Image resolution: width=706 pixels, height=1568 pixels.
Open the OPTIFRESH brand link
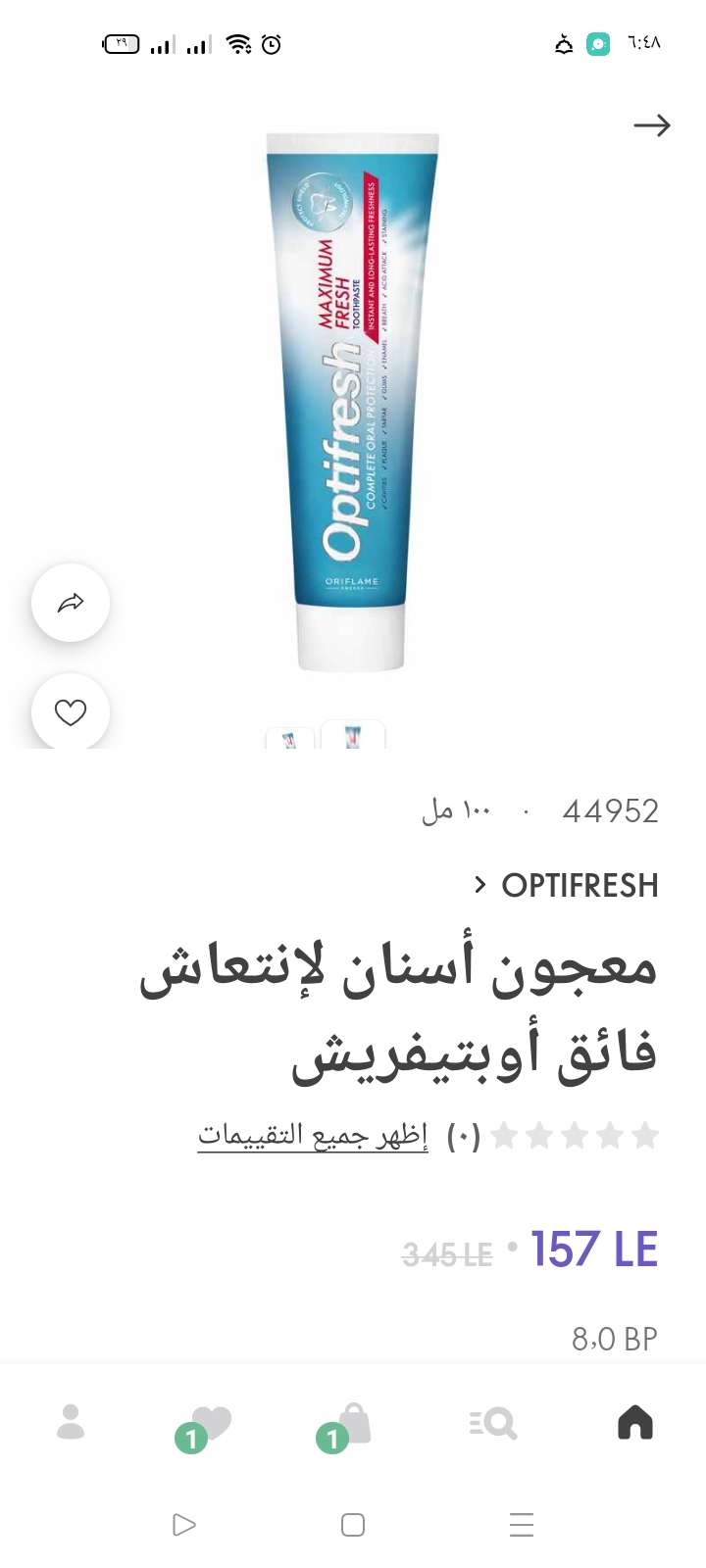tap(567, 885)
